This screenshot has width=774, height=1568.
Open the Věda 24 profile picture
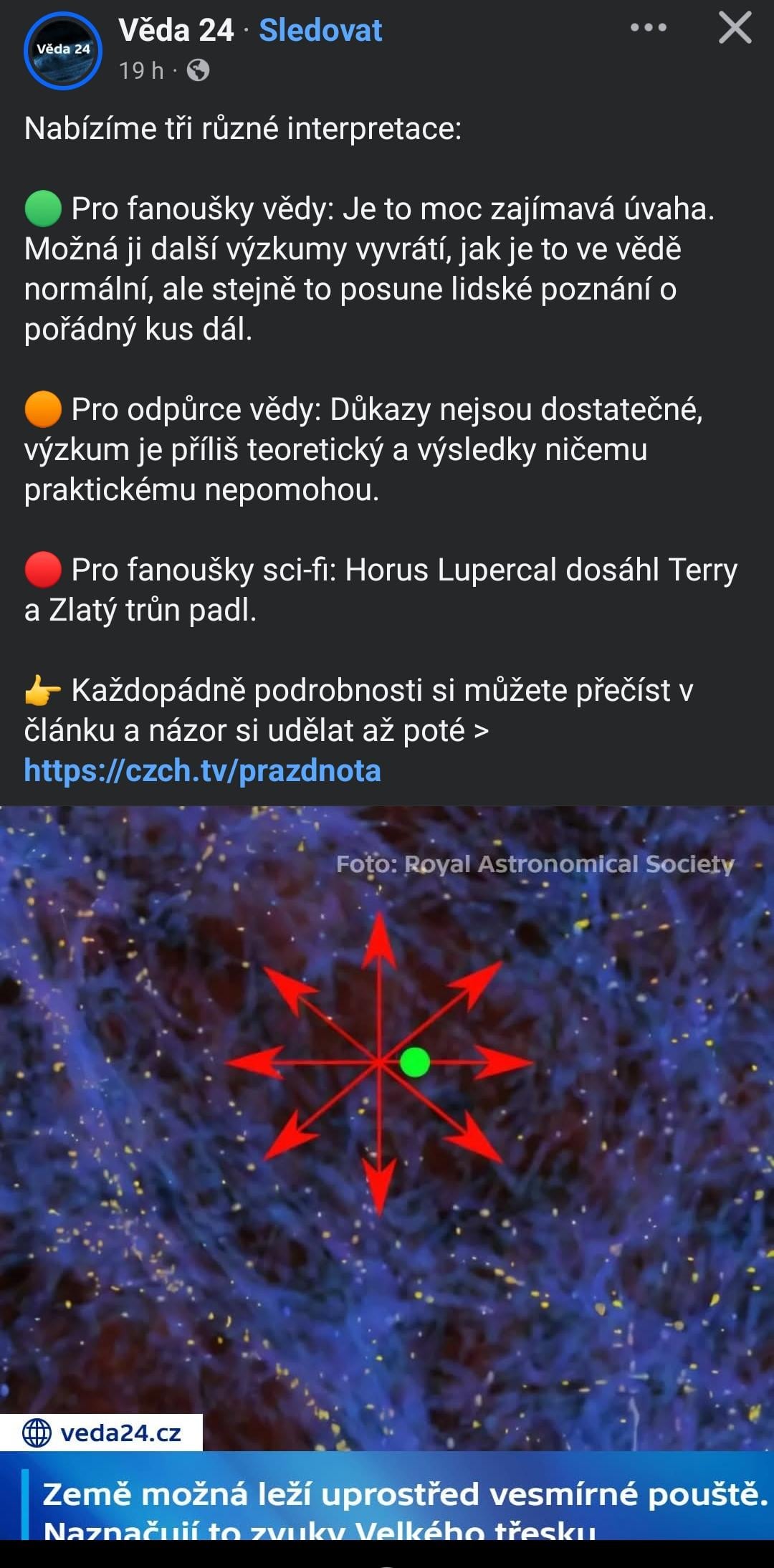[x=63, y=50]
